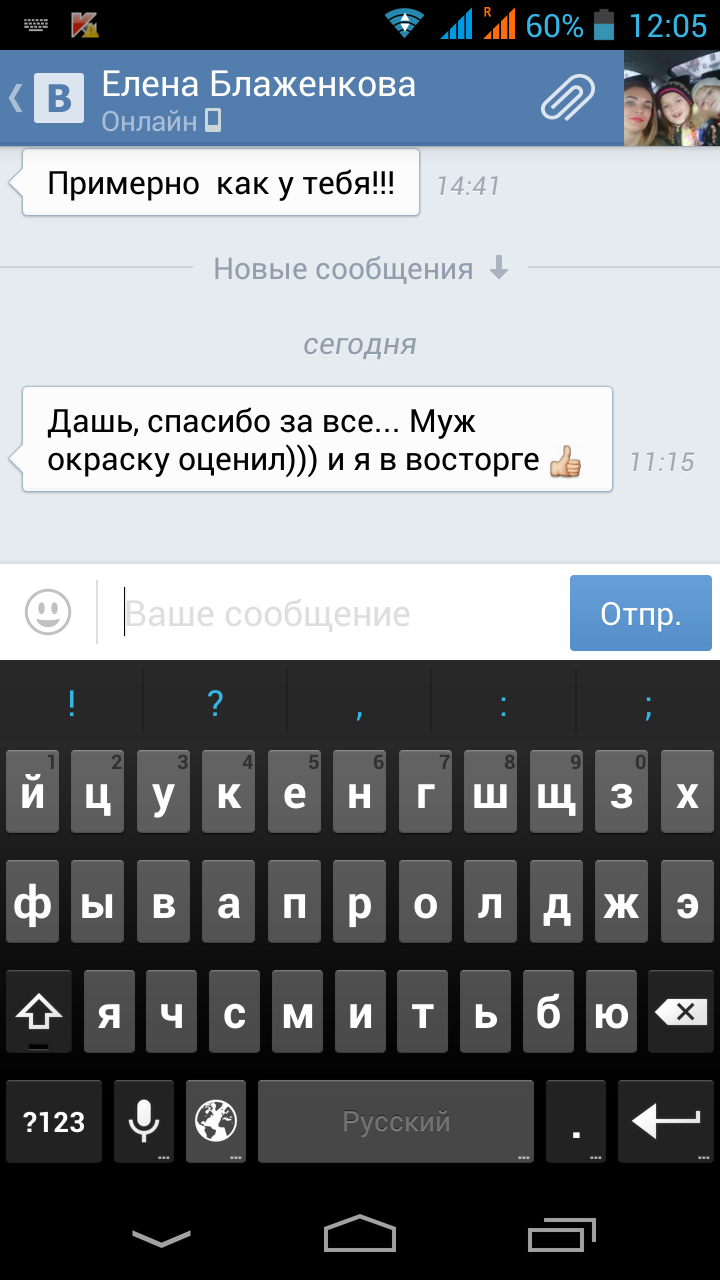Start voice input with the microphone key
Image resolution: width=720 pixels, height=1280 pixels.
[x=144, y=1121]
